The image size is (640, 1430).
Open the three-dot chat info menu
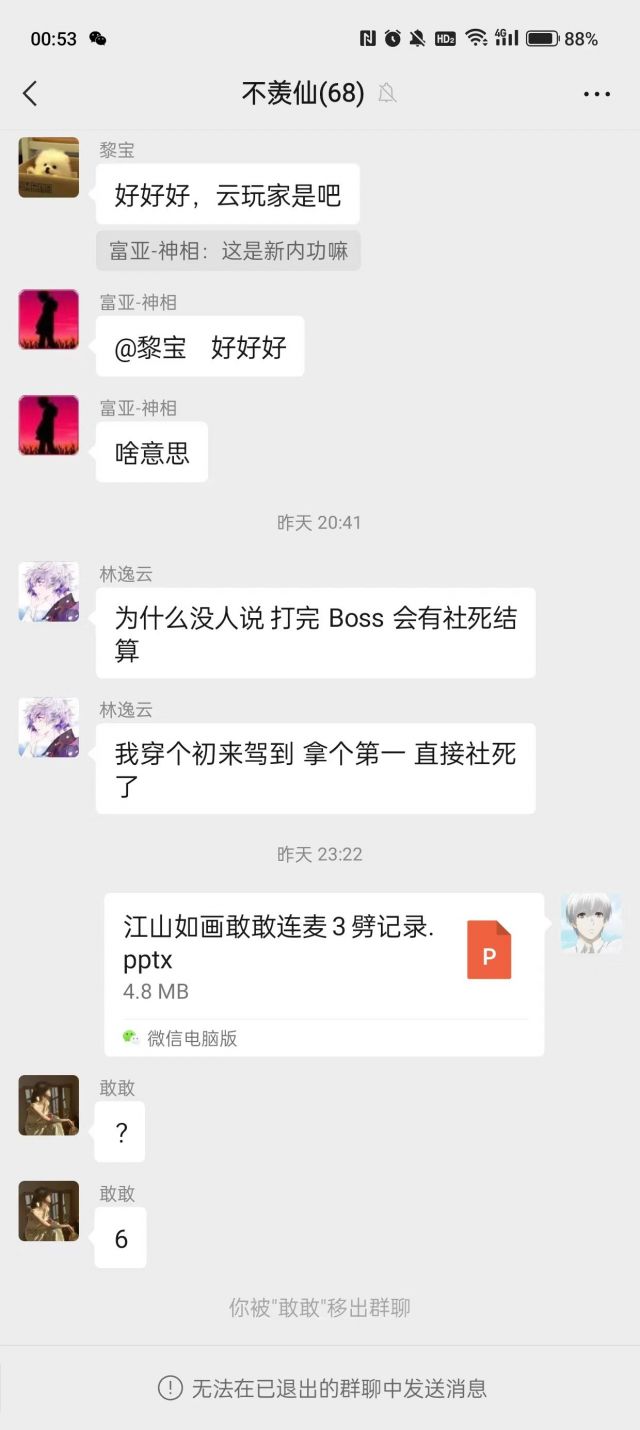point(597,94)
